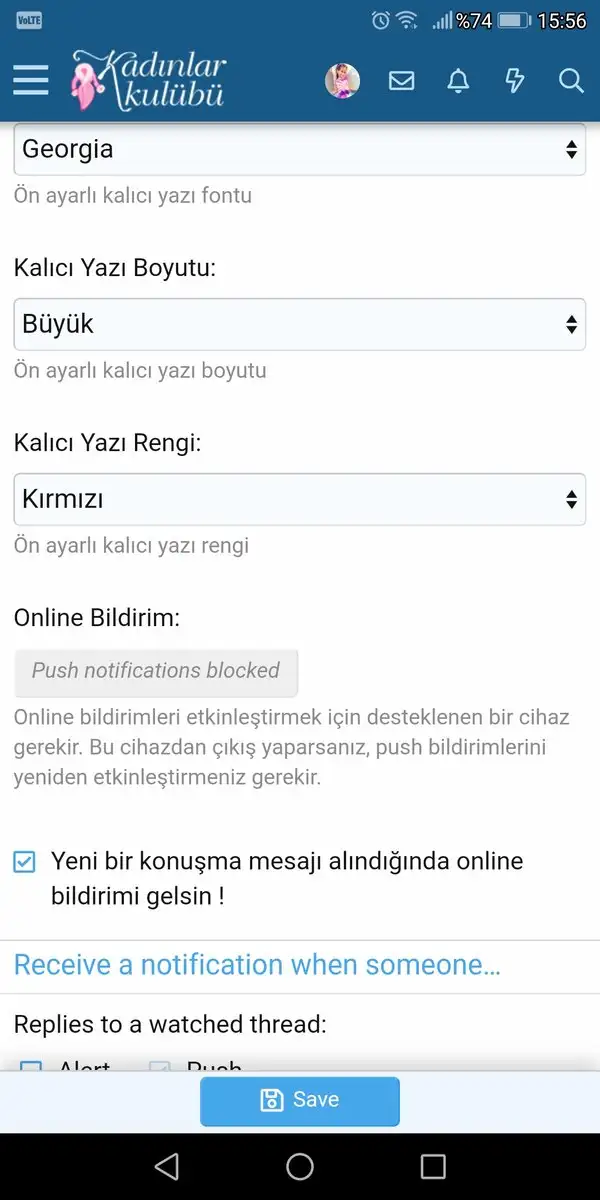Open the lightning bolt what's new

[515, 80]
